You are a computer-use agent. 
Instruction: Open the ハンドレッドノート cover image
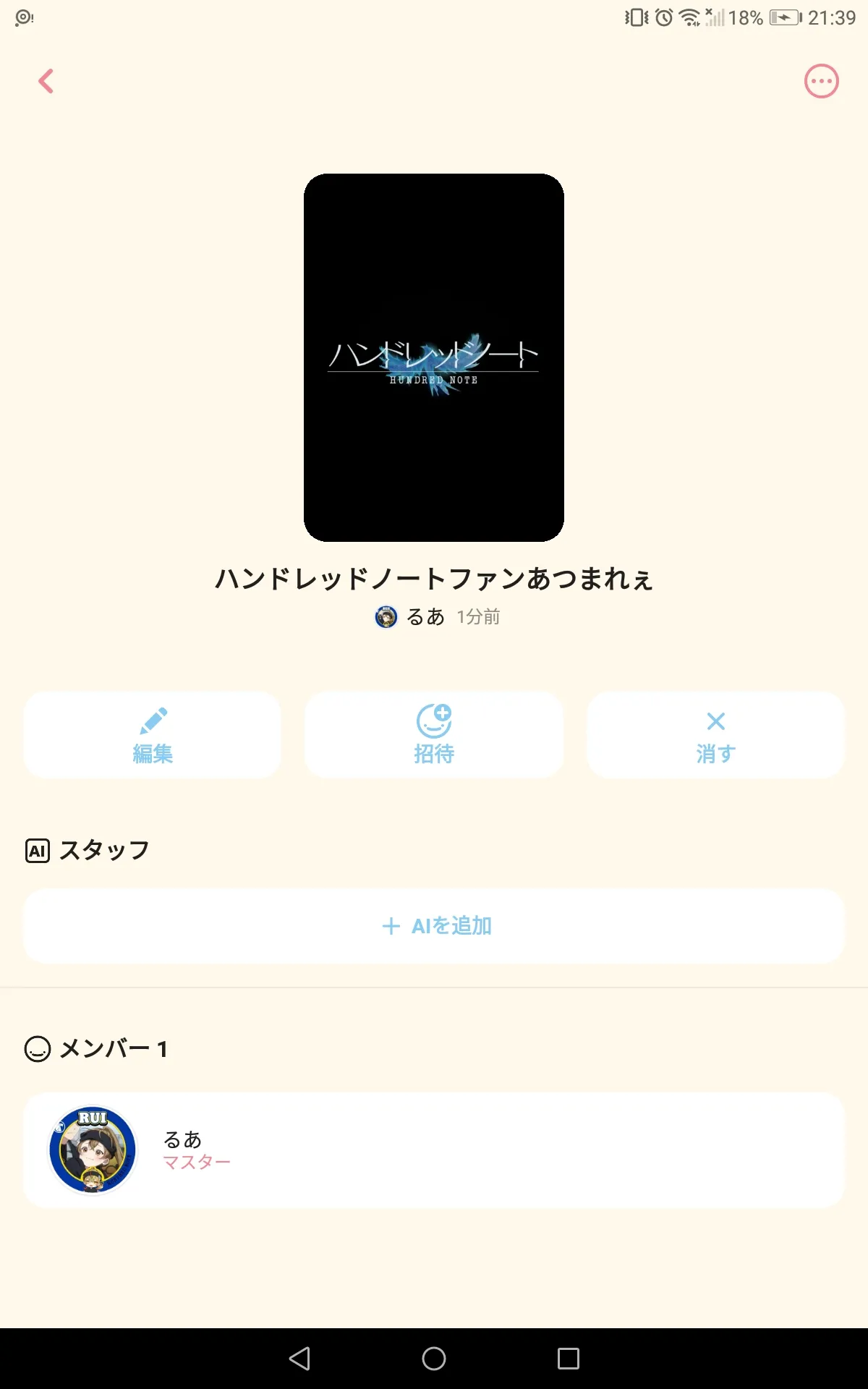pyautogui.click(x=434, y=357)
